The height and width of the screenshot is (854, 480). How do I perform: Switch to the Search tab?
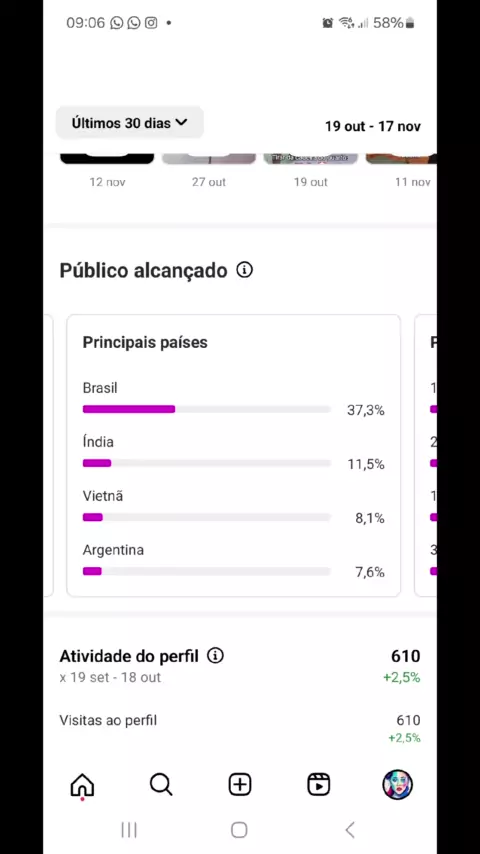tap(161, 785)
